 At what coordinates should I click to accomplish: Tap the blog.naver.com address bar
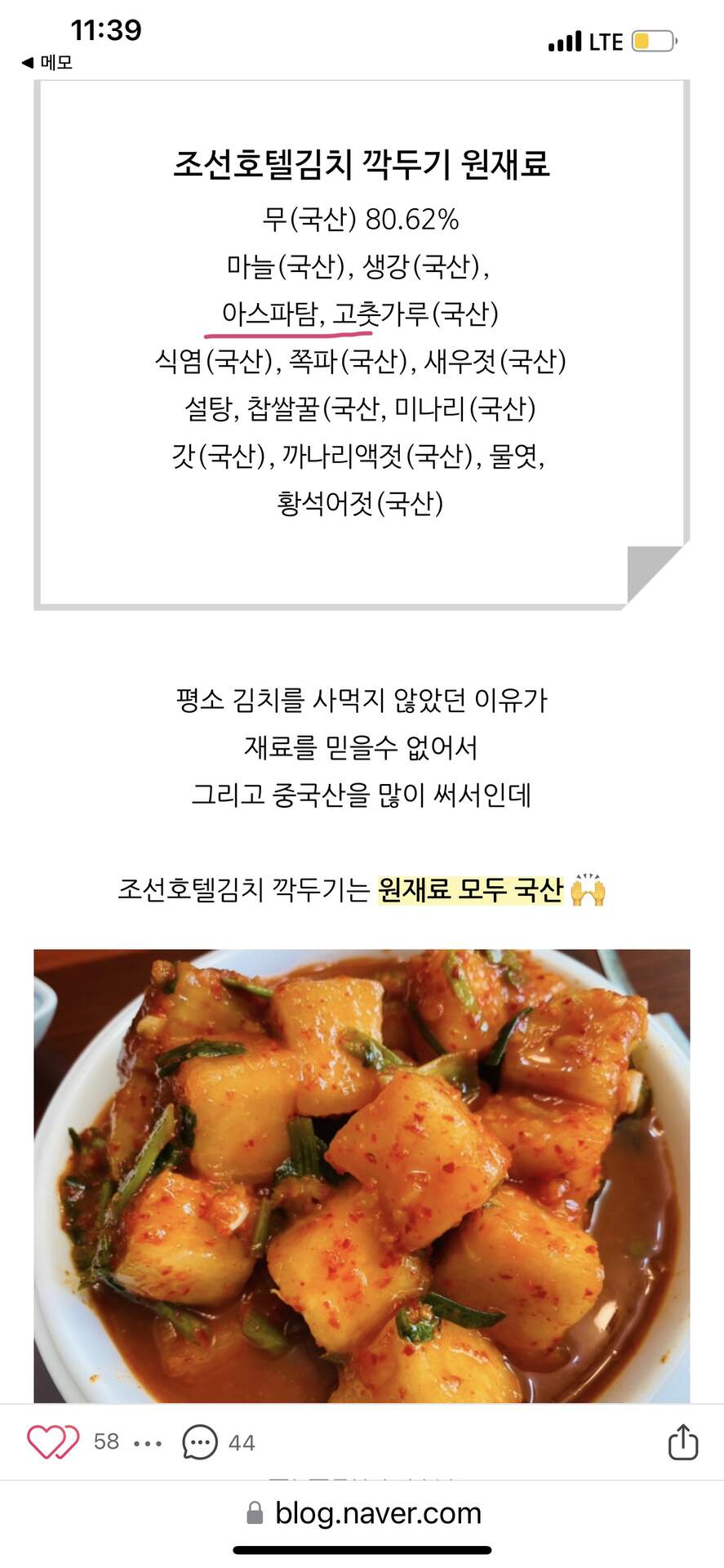coord(362,1513)
